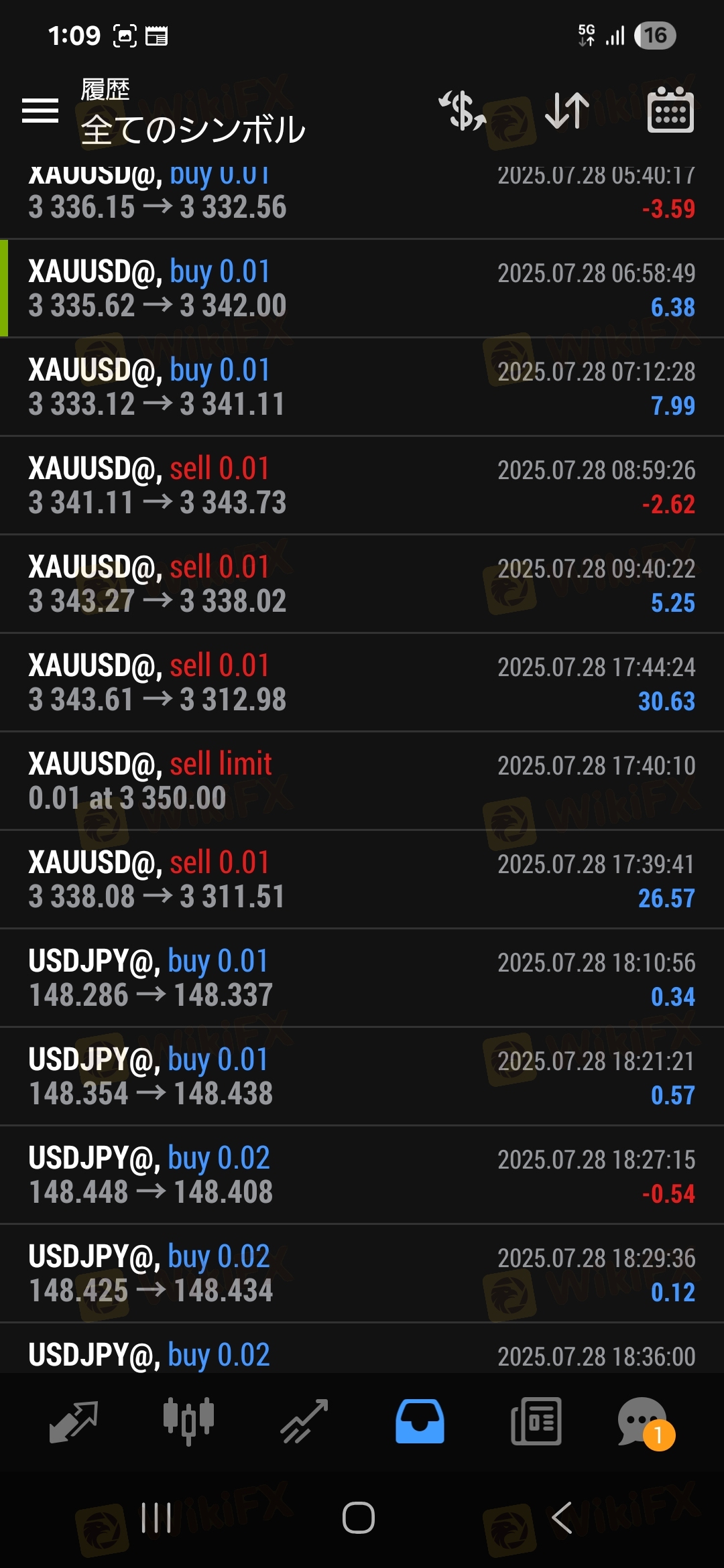
Task: Switch to the candlestick Chart tab
Action: tap(188, 1421)
